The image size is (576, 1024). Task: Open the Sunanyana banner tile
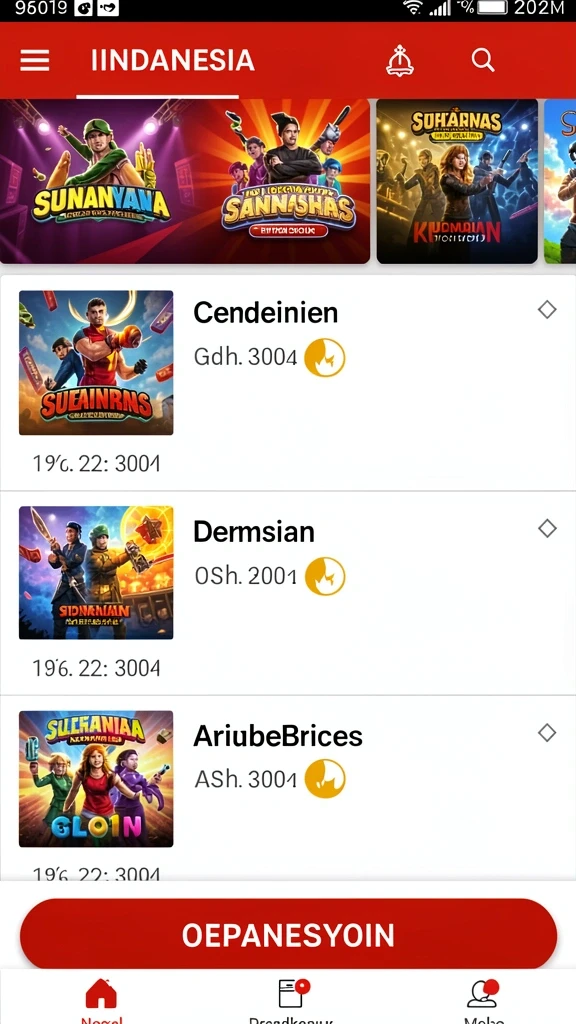[x=185, y=181]
